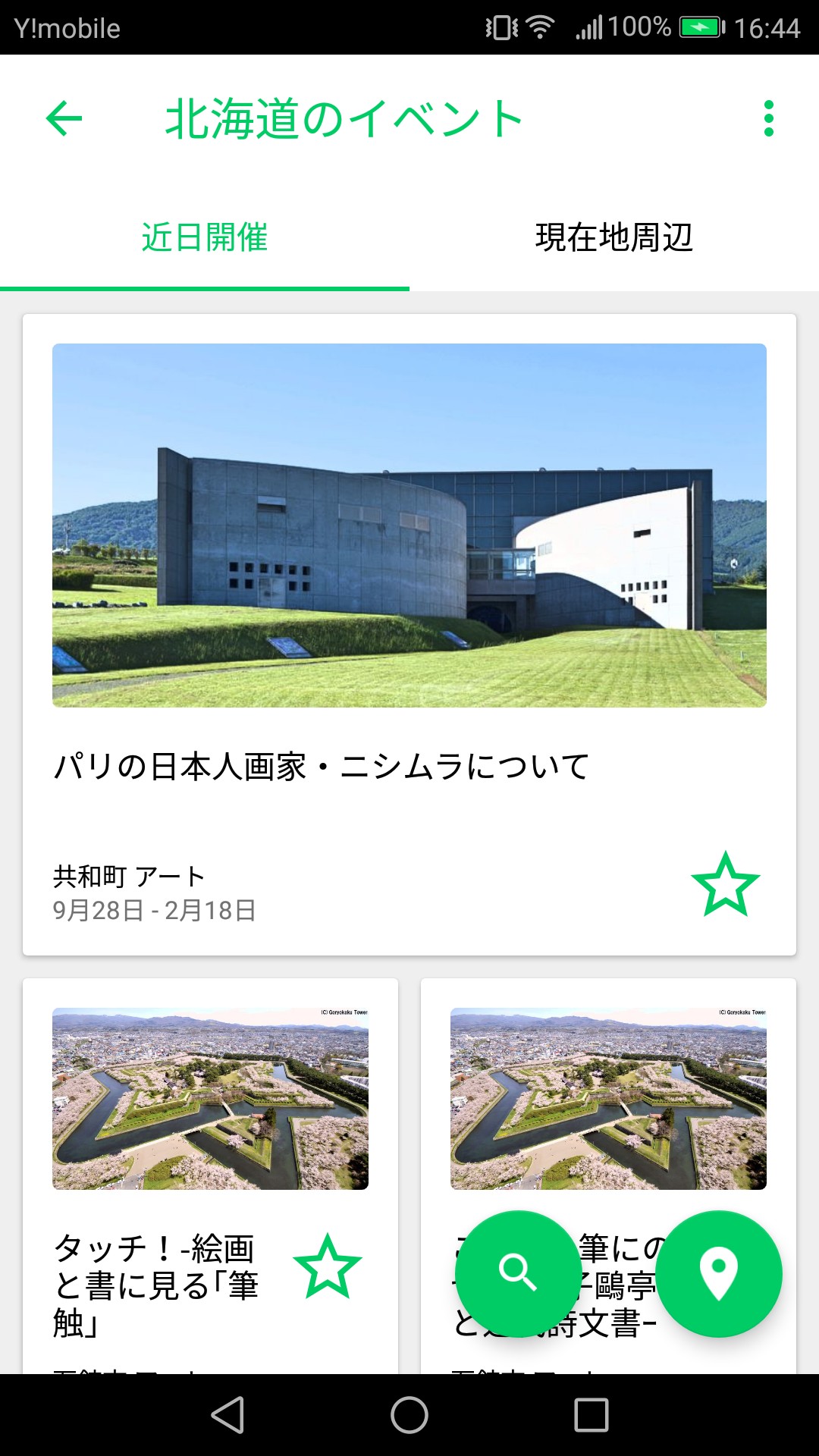Screen dimensions: 819x1456
Task: Show recent apps with the square button
Action: tap(591, 1415)
